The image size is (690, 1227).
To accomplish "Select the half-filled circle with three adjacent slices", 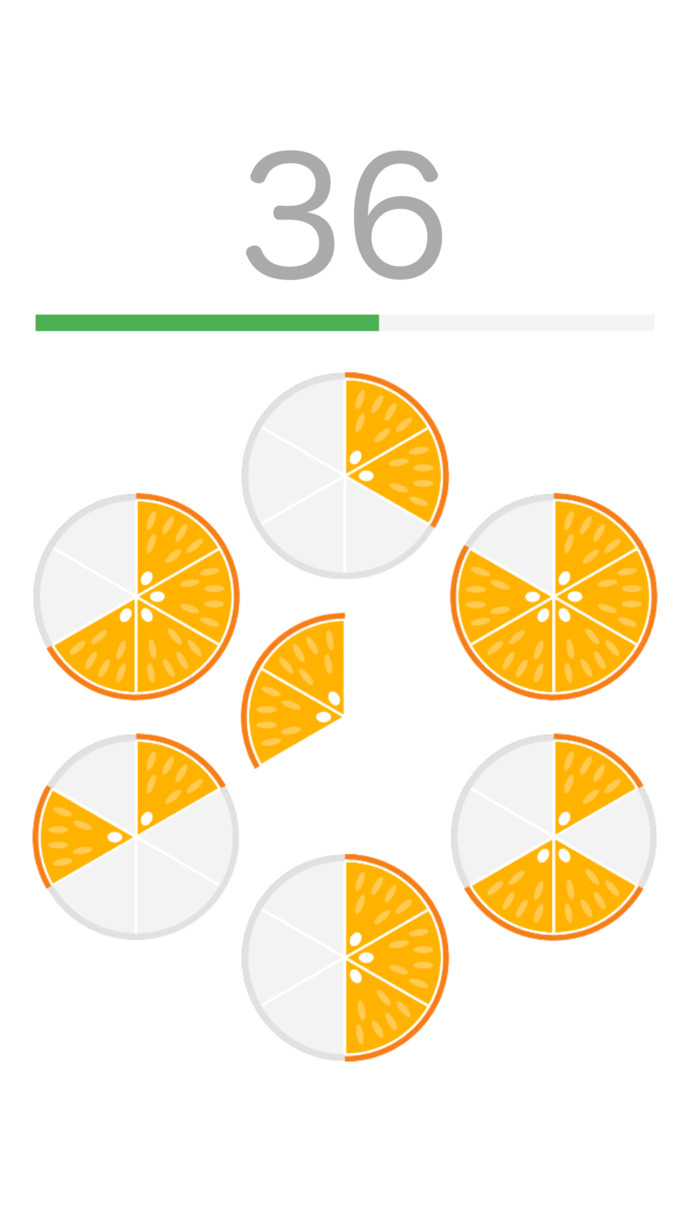I will (345, 957).
